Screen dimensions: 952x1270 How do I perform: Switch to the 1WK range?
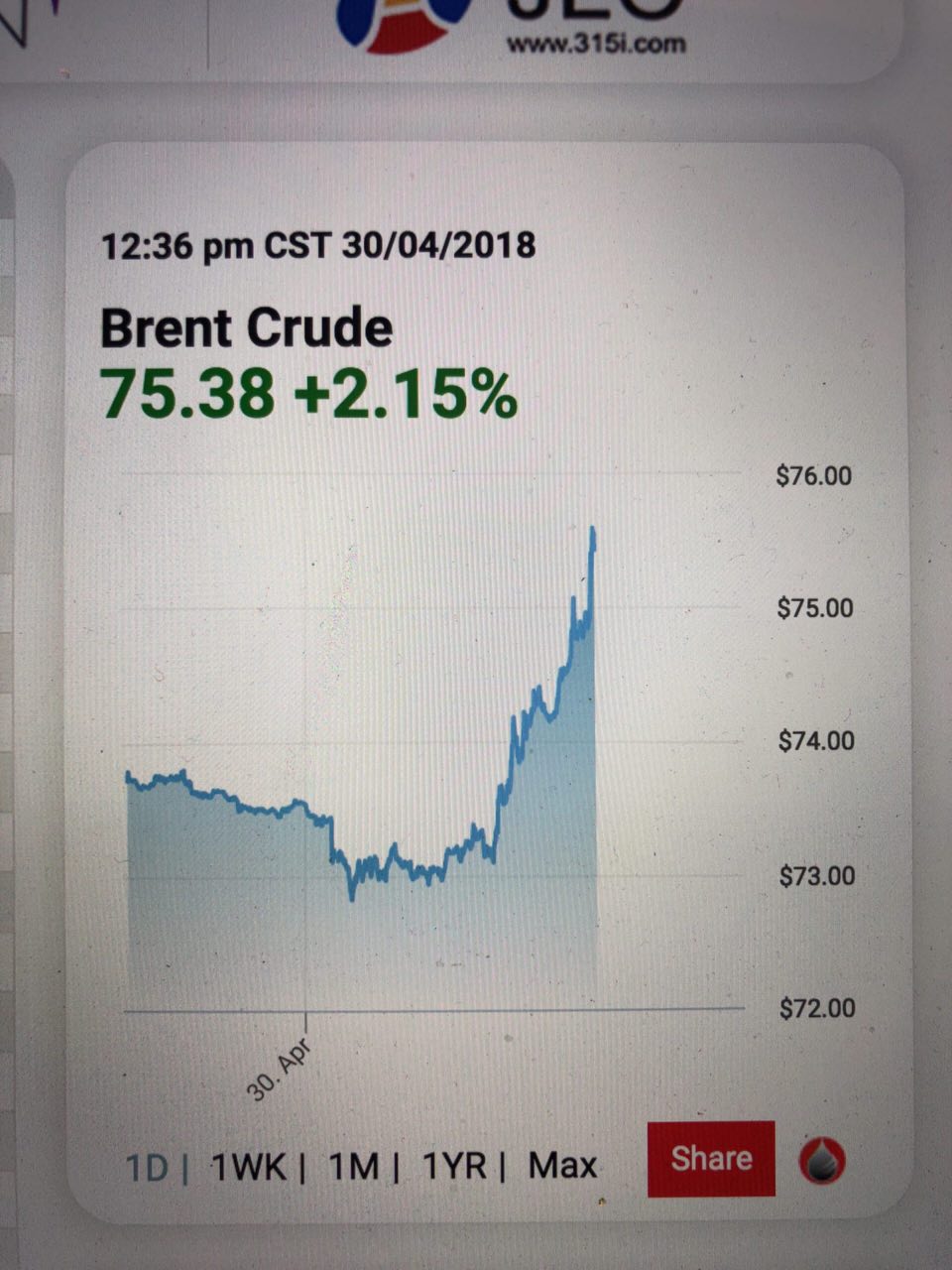pyautogui.click(x=248, y=1167)
